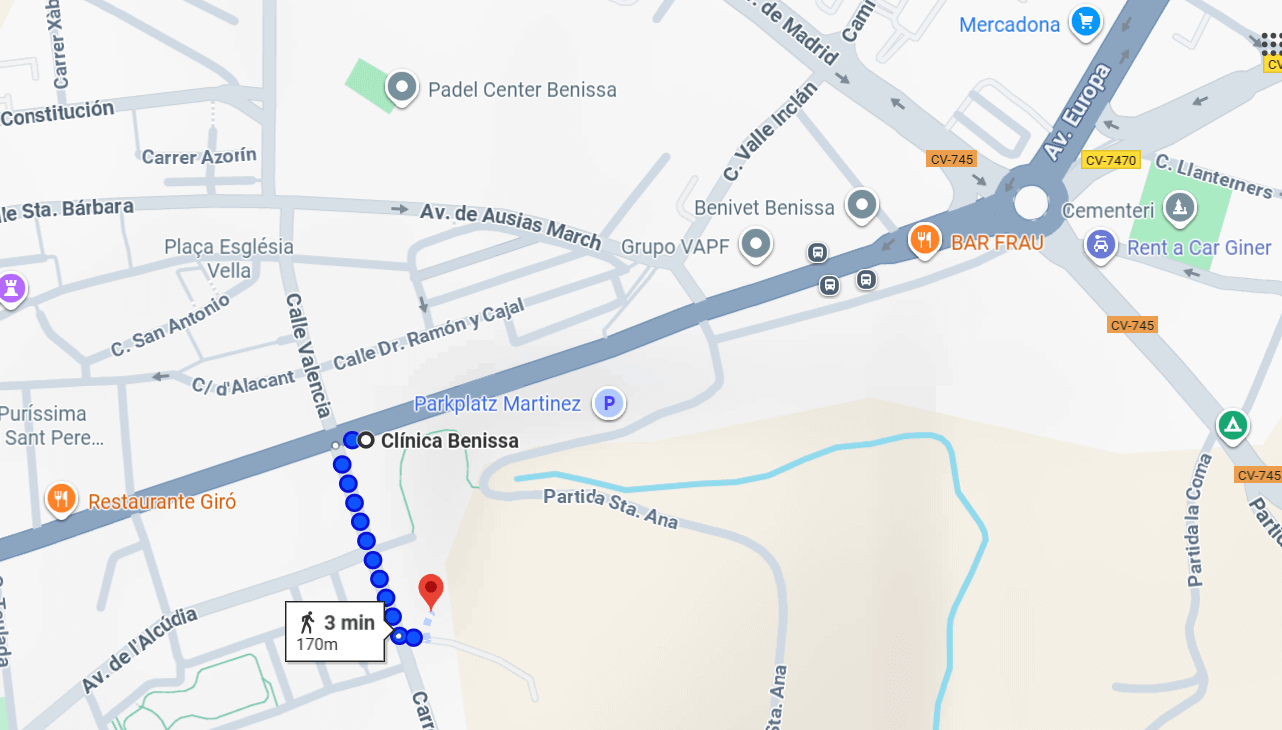
Task: Open the green campground marker
Action: [x=1233, y=425]
